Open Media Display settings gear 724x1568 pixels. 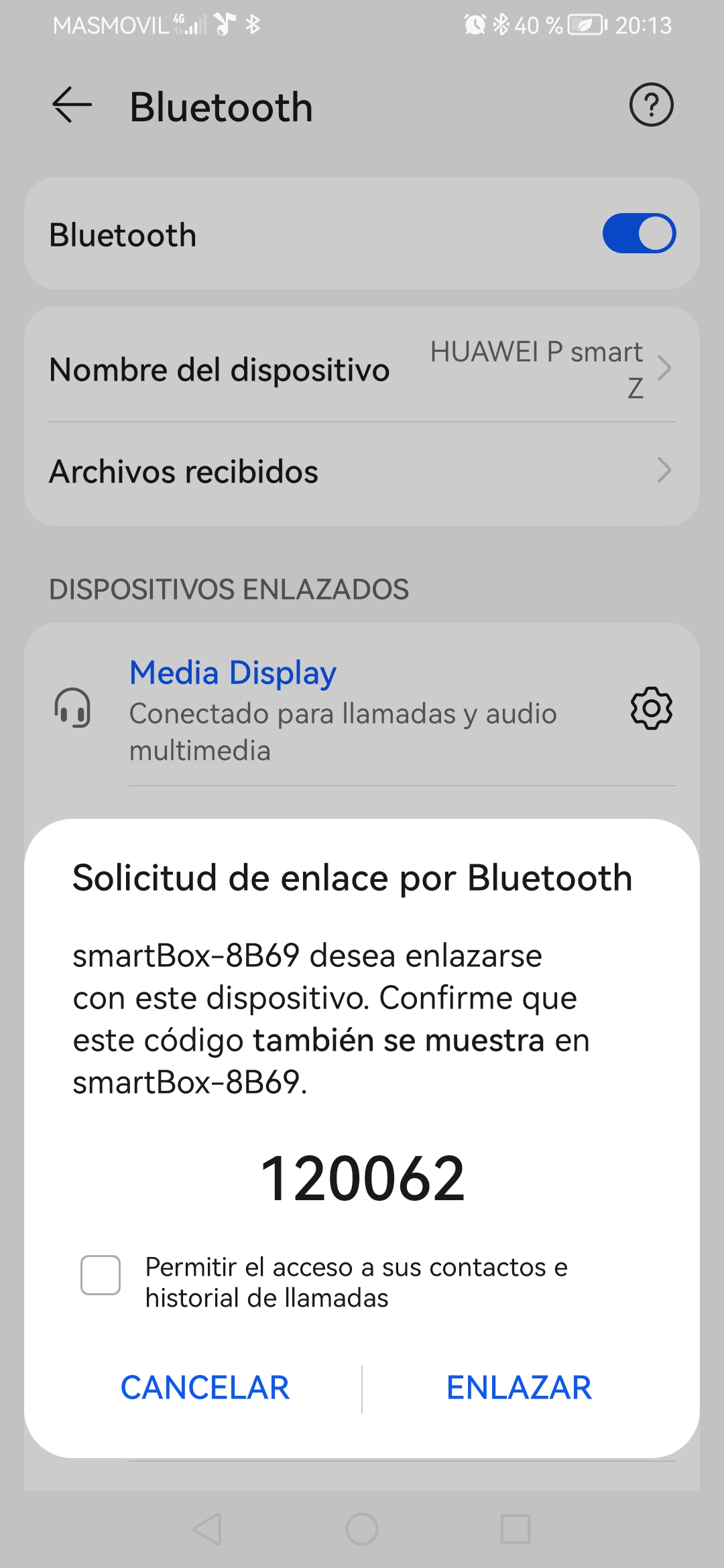(651, 708)
